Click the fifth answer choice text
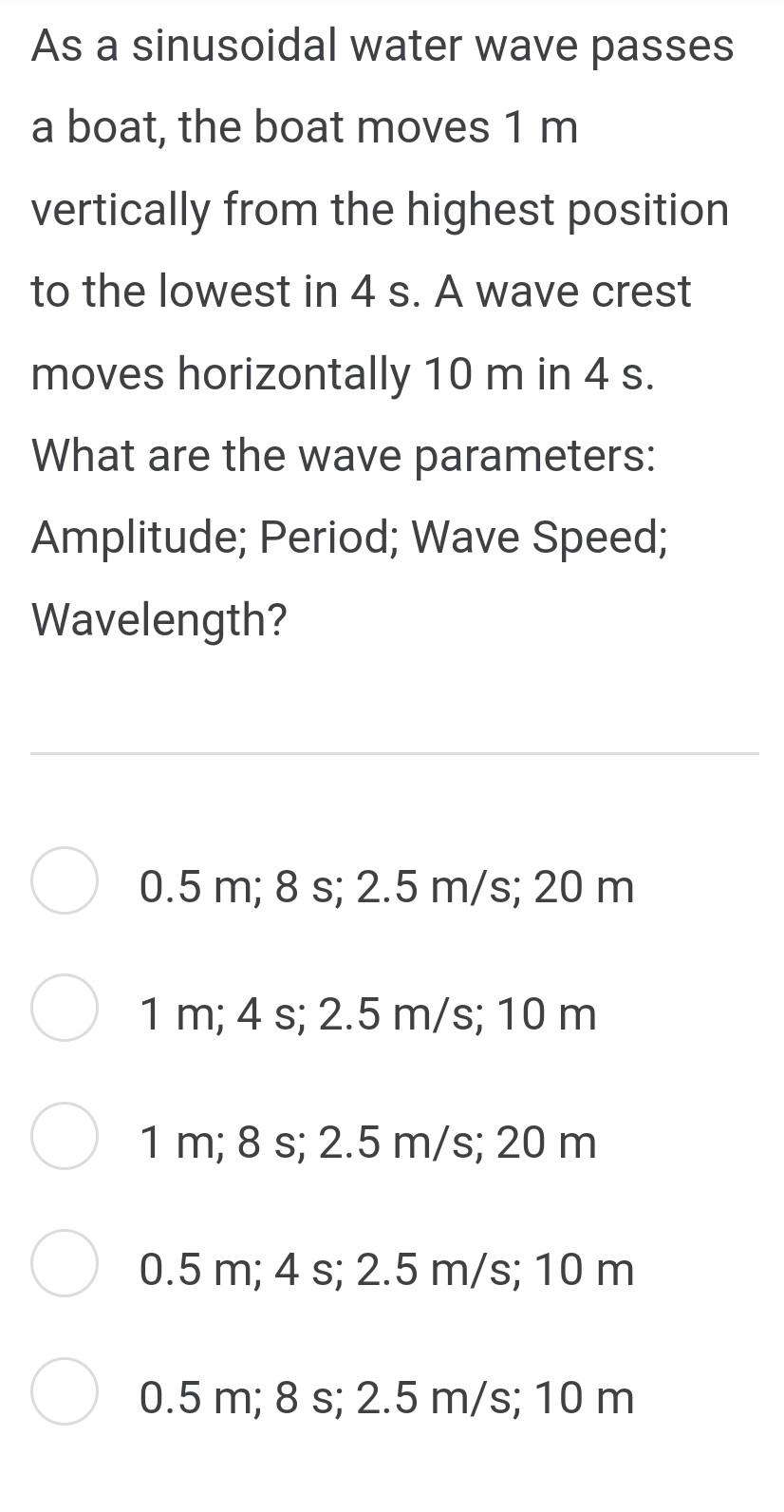The height and width of the screenshot is (1512, 784). point(385,1396)
